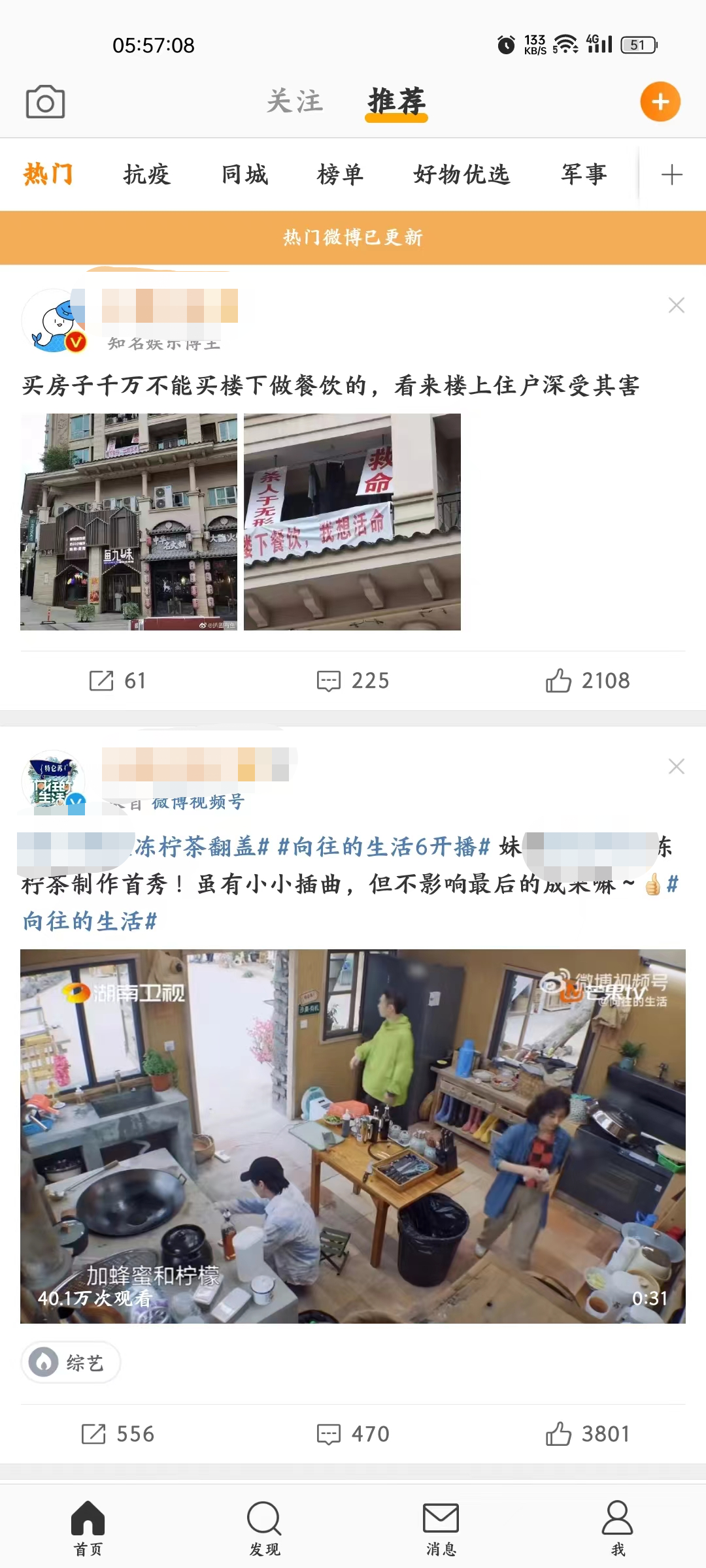Like the post with 2108 likes
Viewport: 706px width, 1568px height.
pos(587,681)
